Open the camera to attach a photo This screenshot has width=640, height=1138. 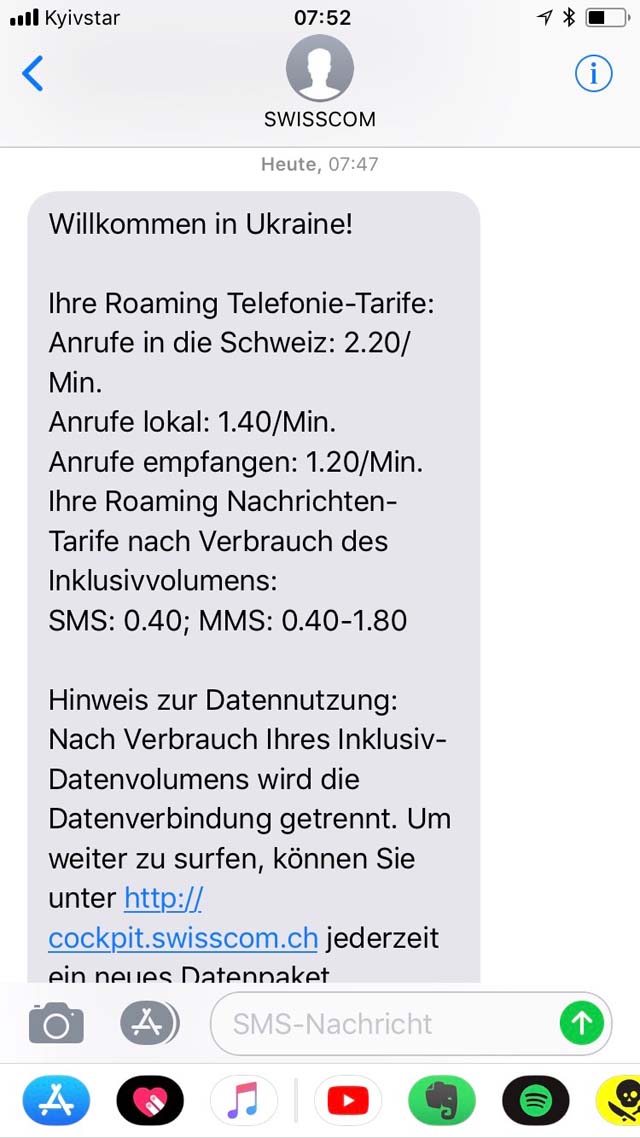click(x=56, y=1023)
